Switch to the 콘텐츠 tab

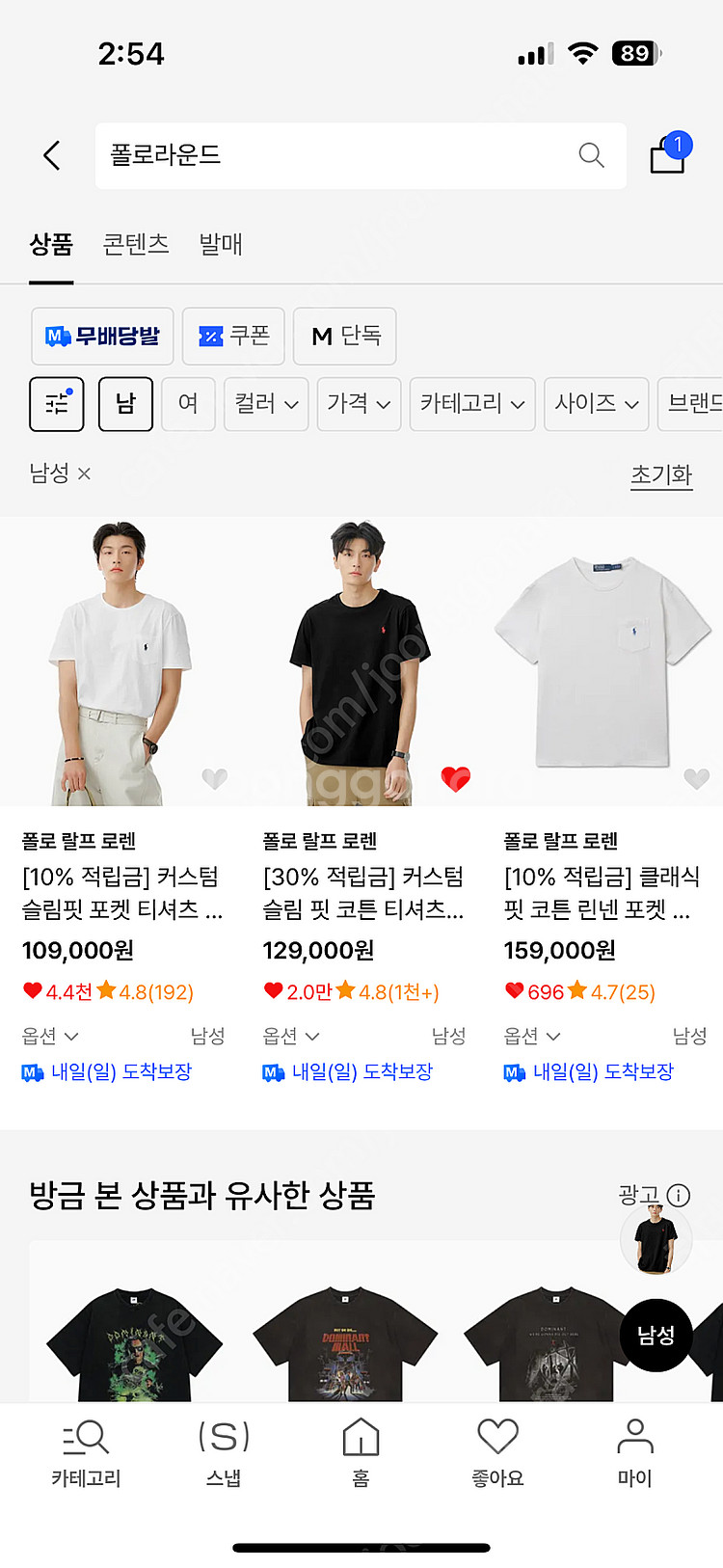pyautogui.click(x=135, y=246)
